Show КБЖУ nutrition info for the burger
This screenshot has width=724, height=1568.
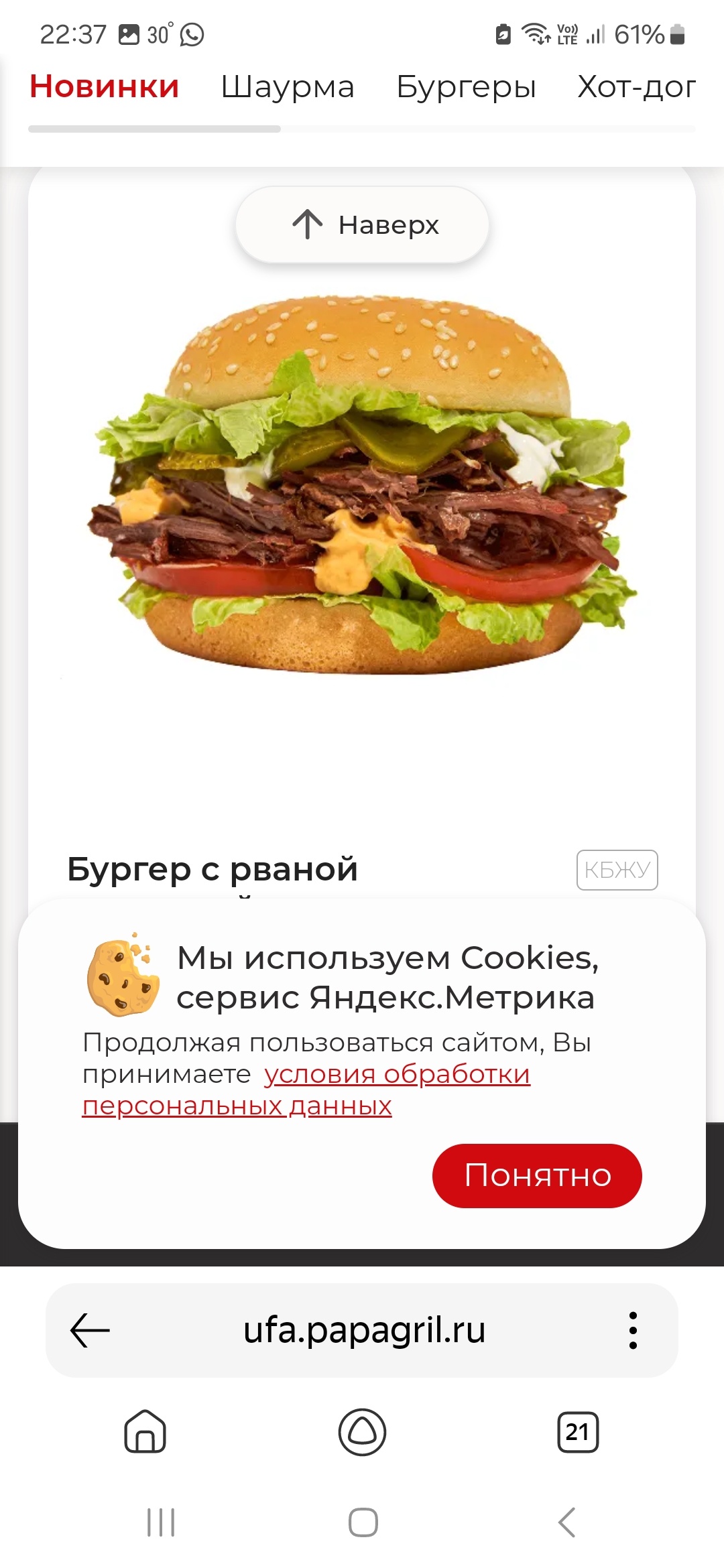(x=617, y=870)
